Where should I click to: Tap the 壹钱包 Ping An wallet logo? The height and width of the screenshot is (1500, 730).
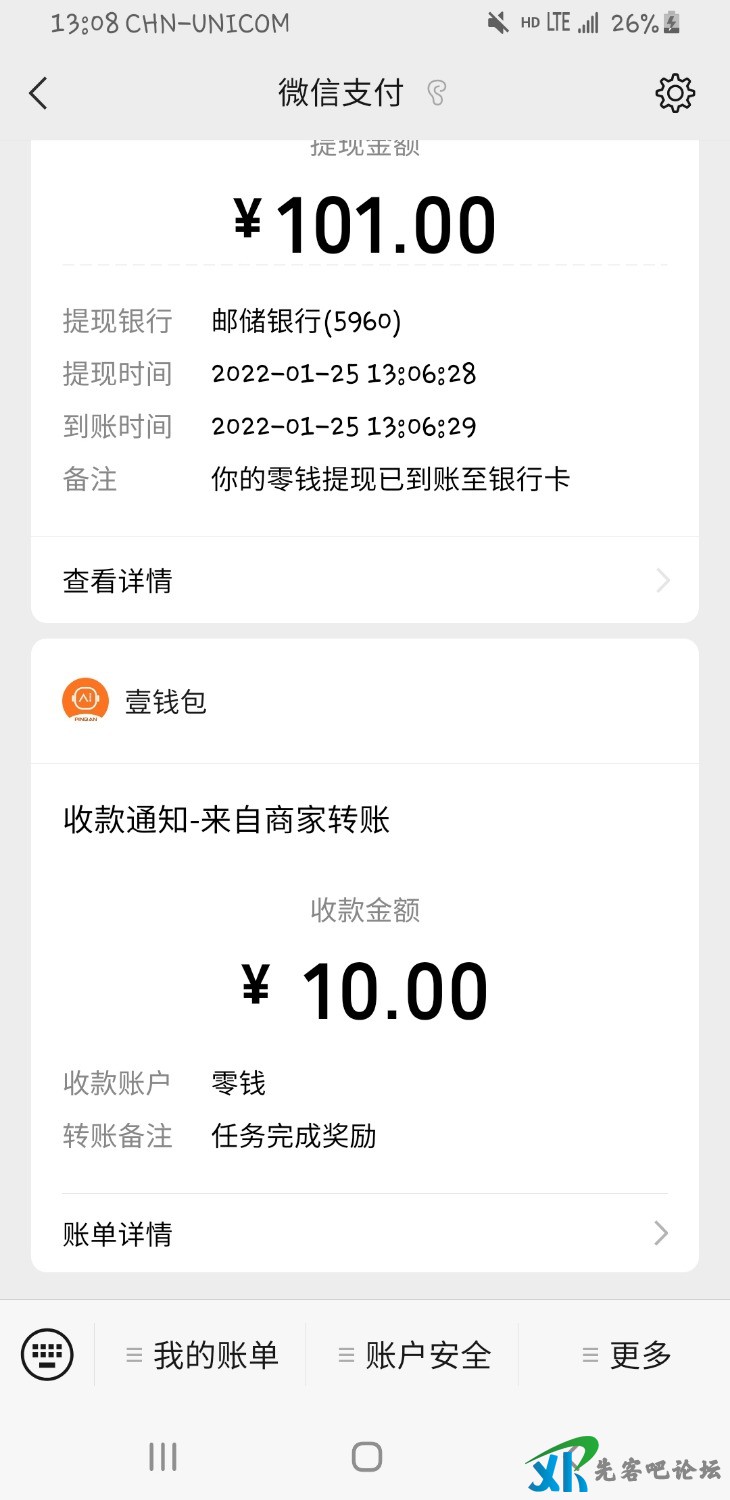click(x=85, y=700)
